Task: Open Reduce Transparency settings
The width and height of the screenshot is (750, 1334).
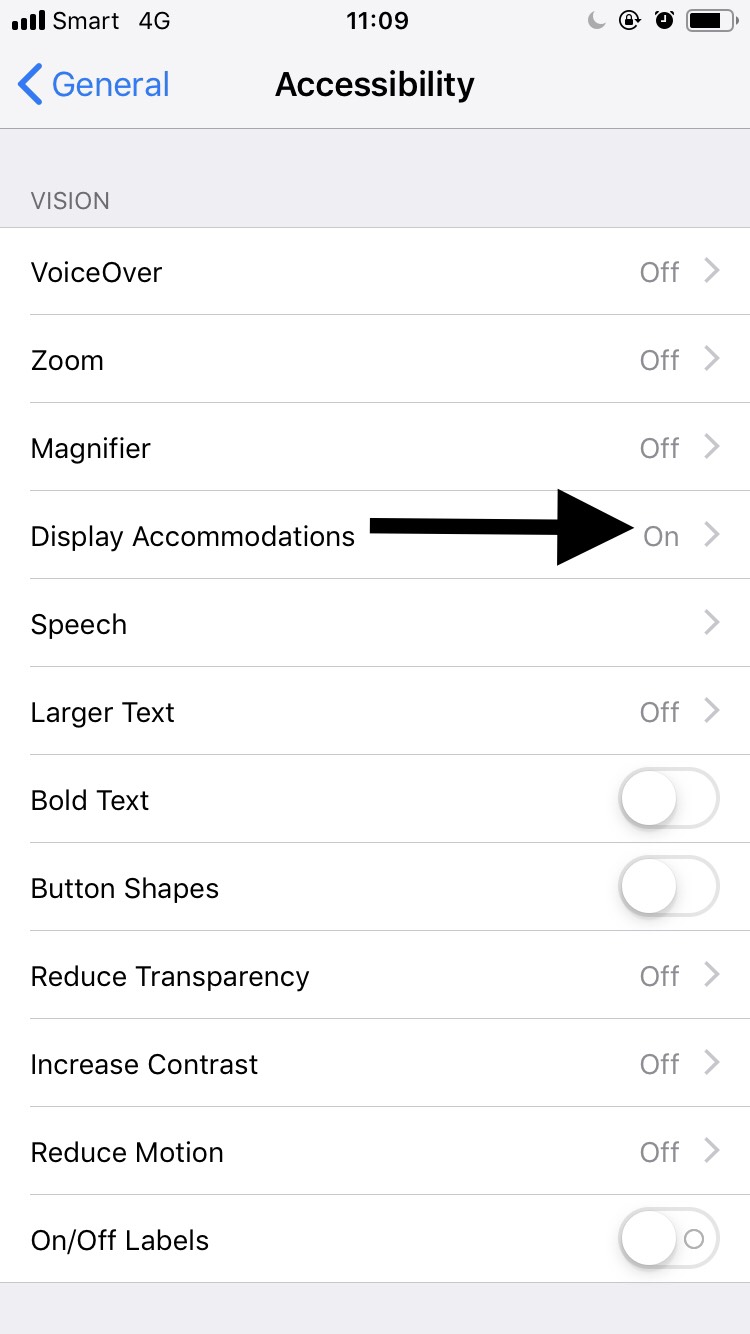Action: point(375,976)
